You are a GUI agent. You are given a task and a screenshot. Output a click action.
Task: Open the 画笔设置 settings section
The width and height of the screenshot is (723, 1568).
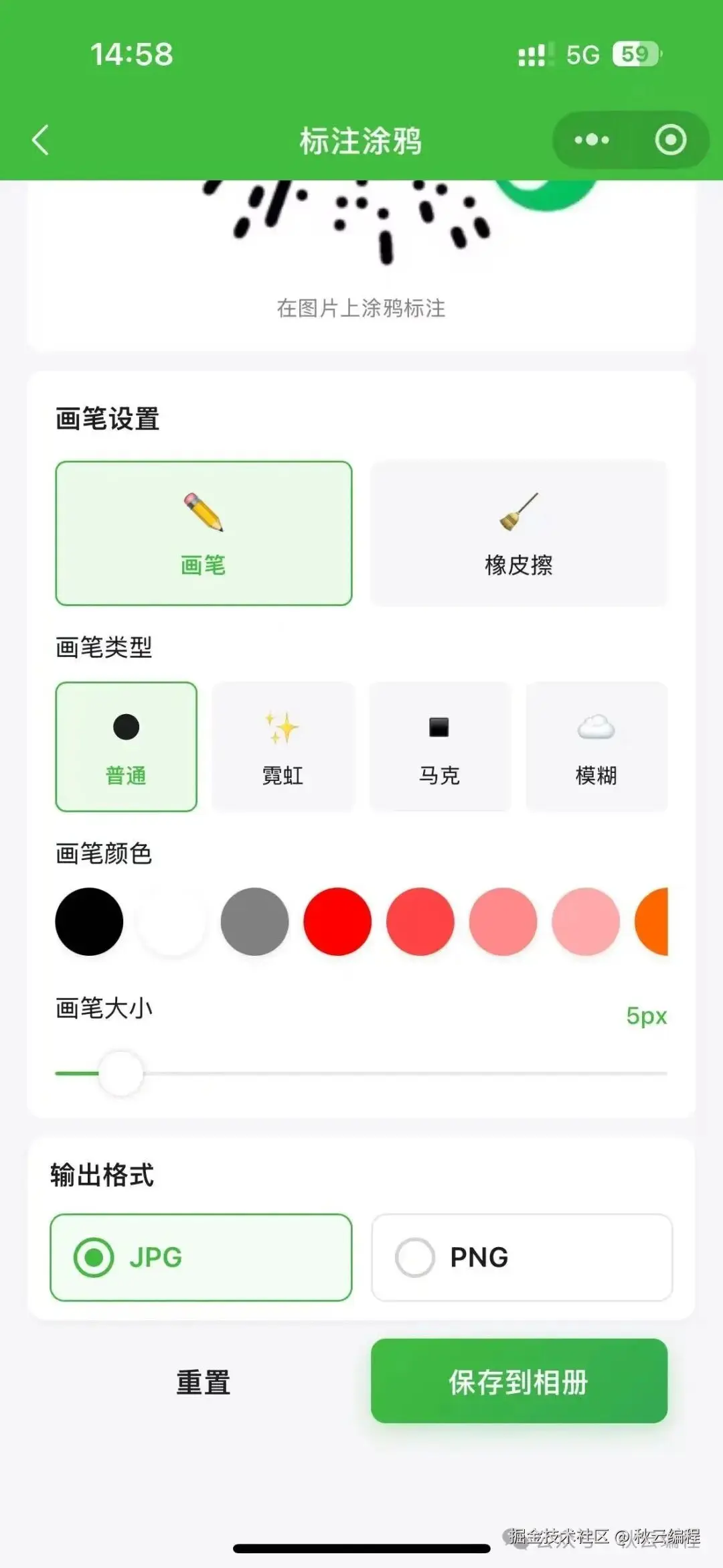pos(107,419)
